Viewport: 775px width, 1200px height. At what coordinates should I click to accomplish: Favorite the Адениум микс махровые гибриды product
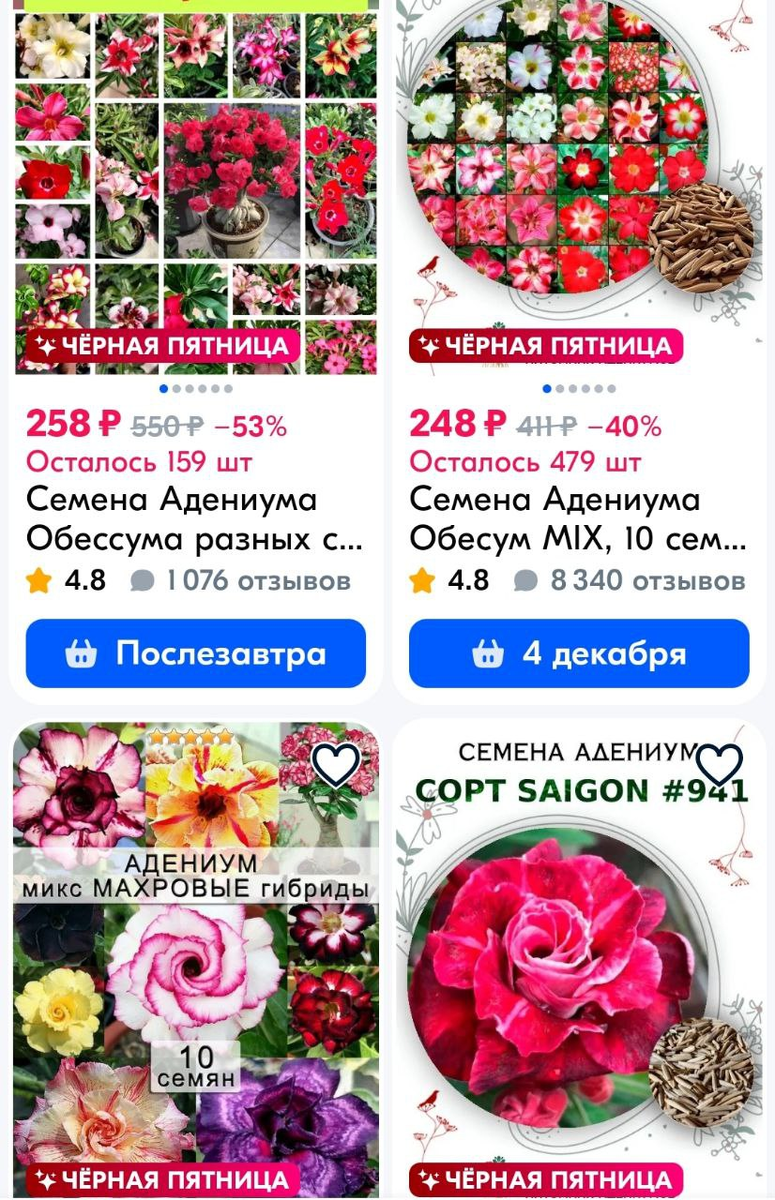[x=336, y=765]
